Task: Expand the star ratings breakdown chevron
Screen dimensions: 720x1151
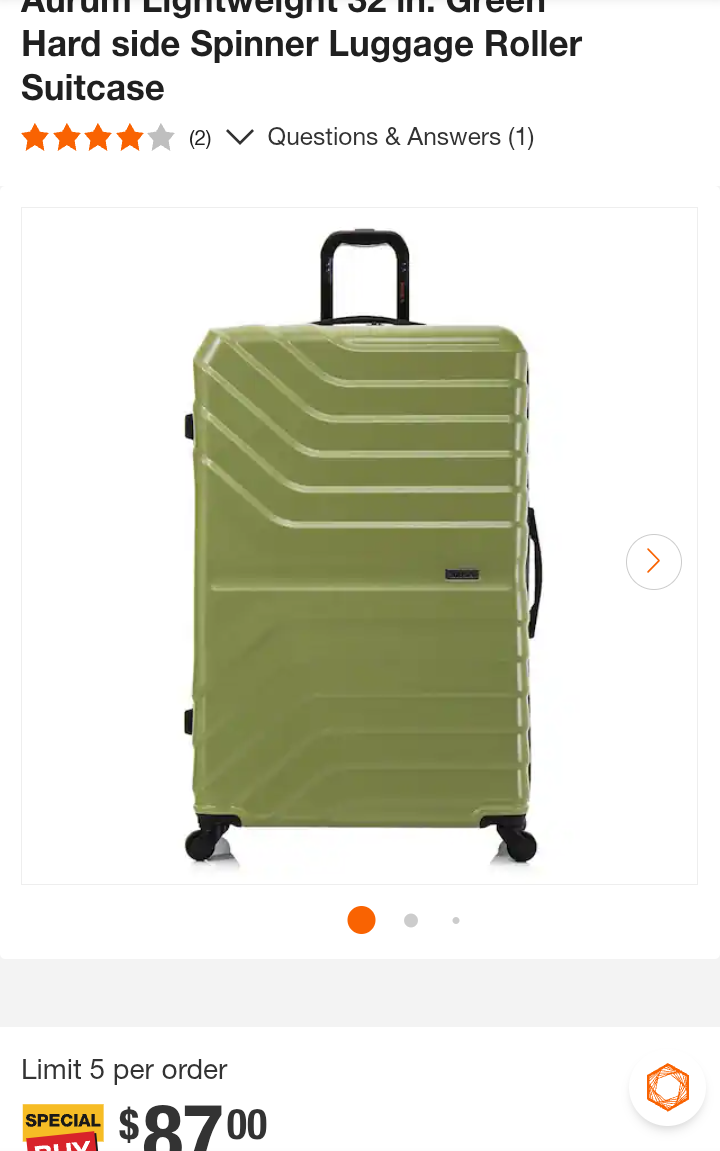Action: [x=239, y=137]
